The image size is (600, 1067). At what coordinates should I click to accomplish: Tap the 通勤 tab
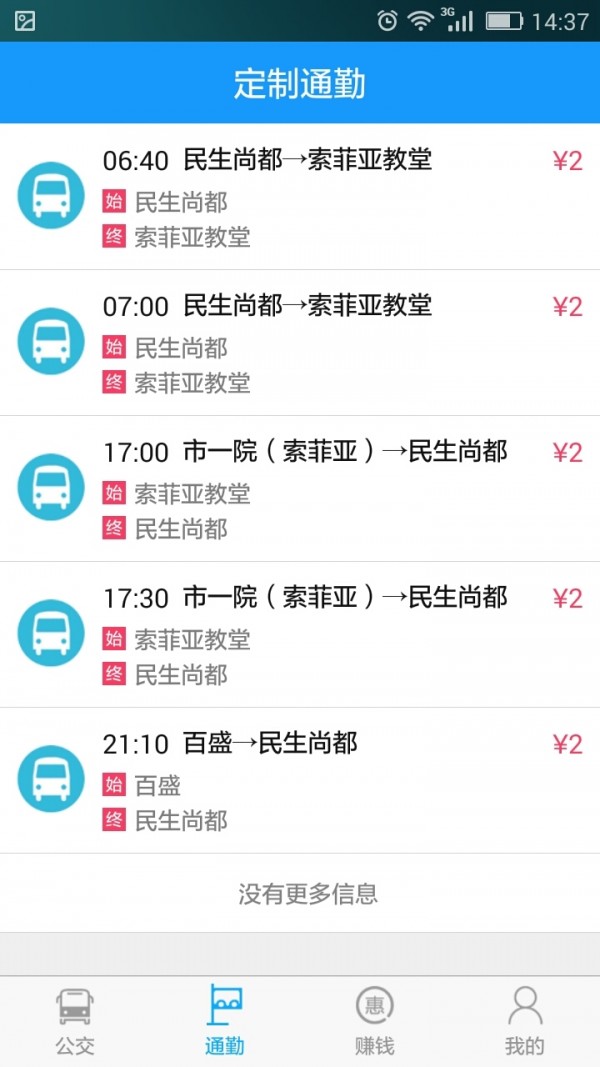click(x=225, y=1020)
